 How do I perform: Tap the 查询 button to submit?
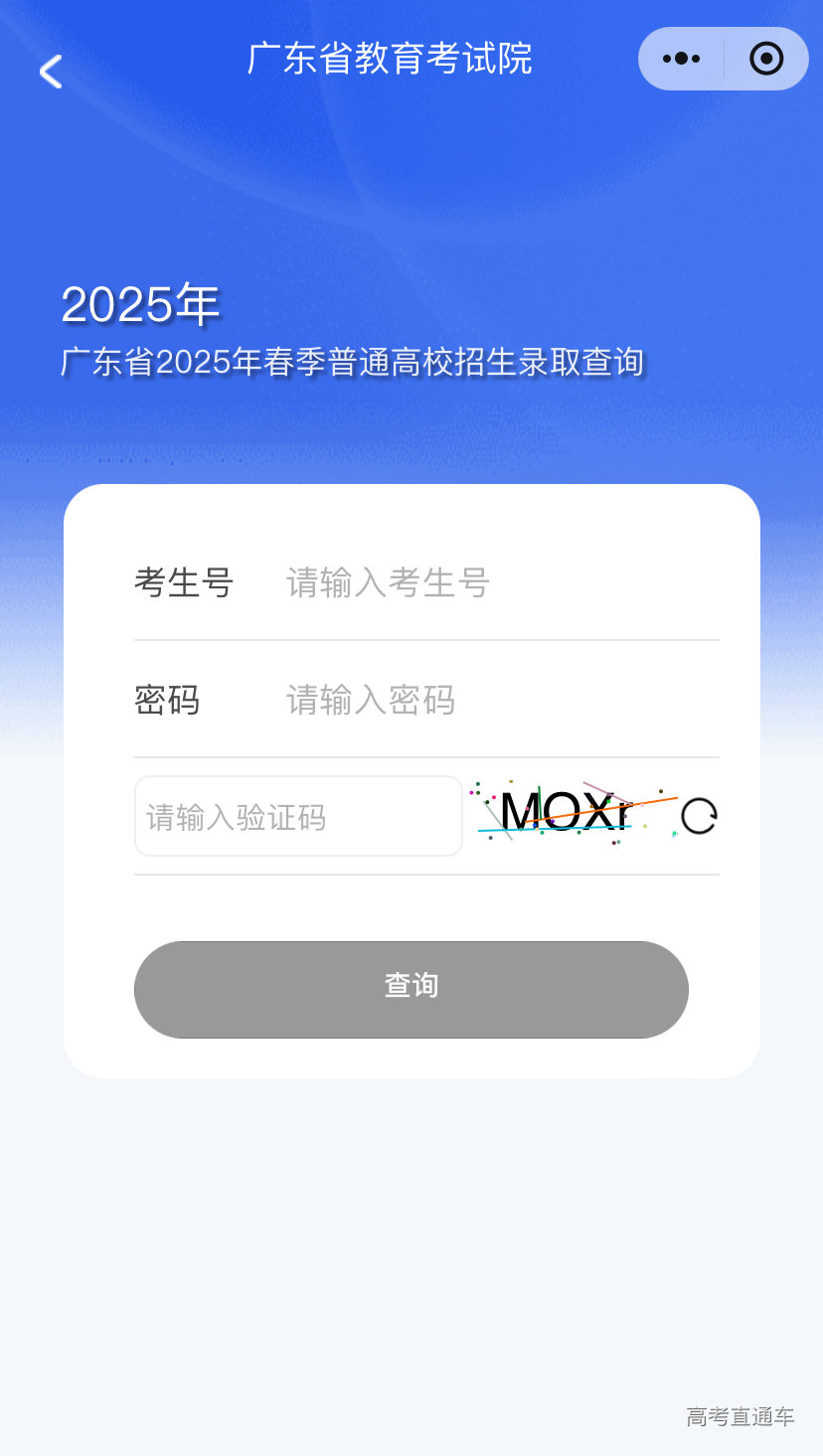(411, 989)
